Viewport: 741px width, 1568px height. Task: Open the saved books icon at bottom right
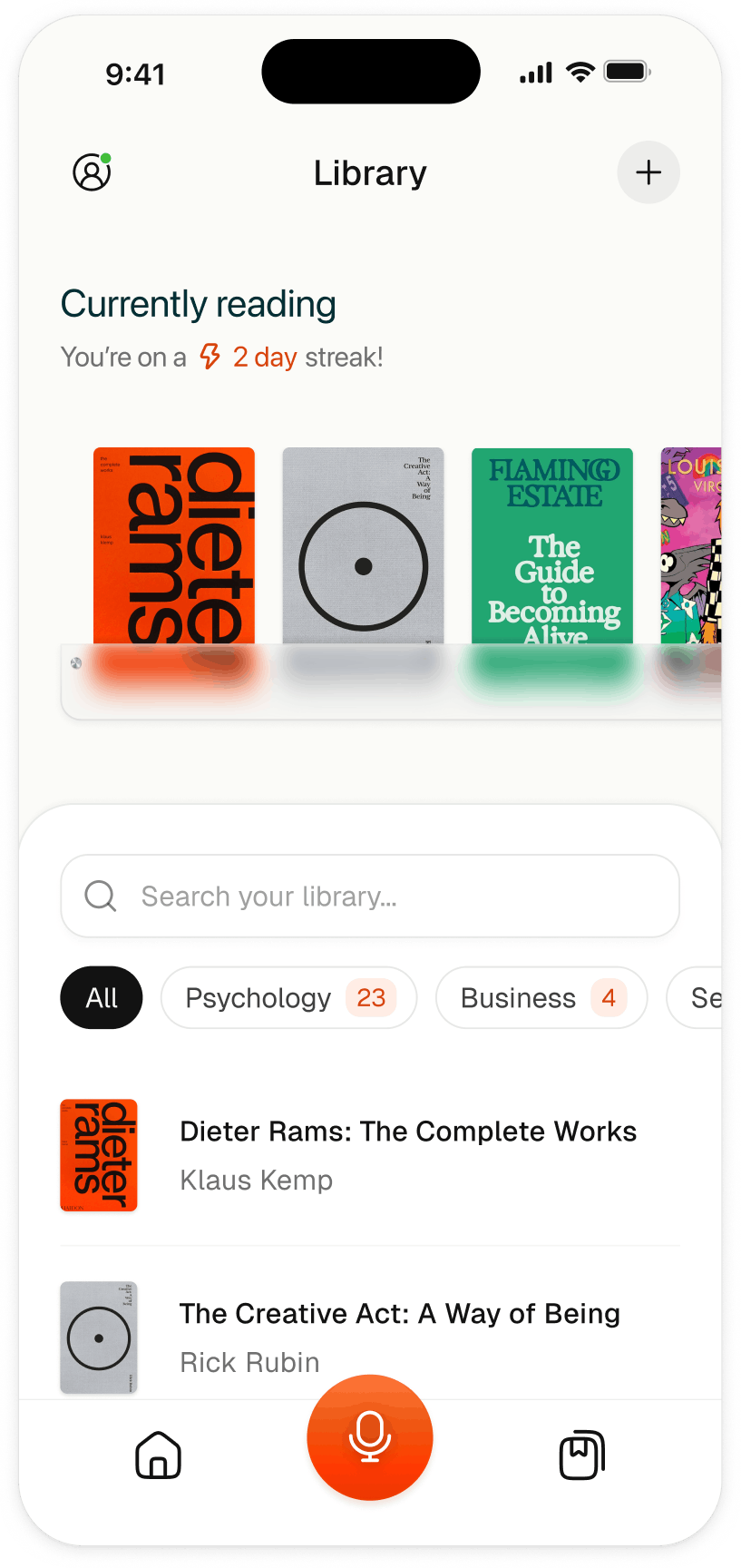pos(581,1455)
